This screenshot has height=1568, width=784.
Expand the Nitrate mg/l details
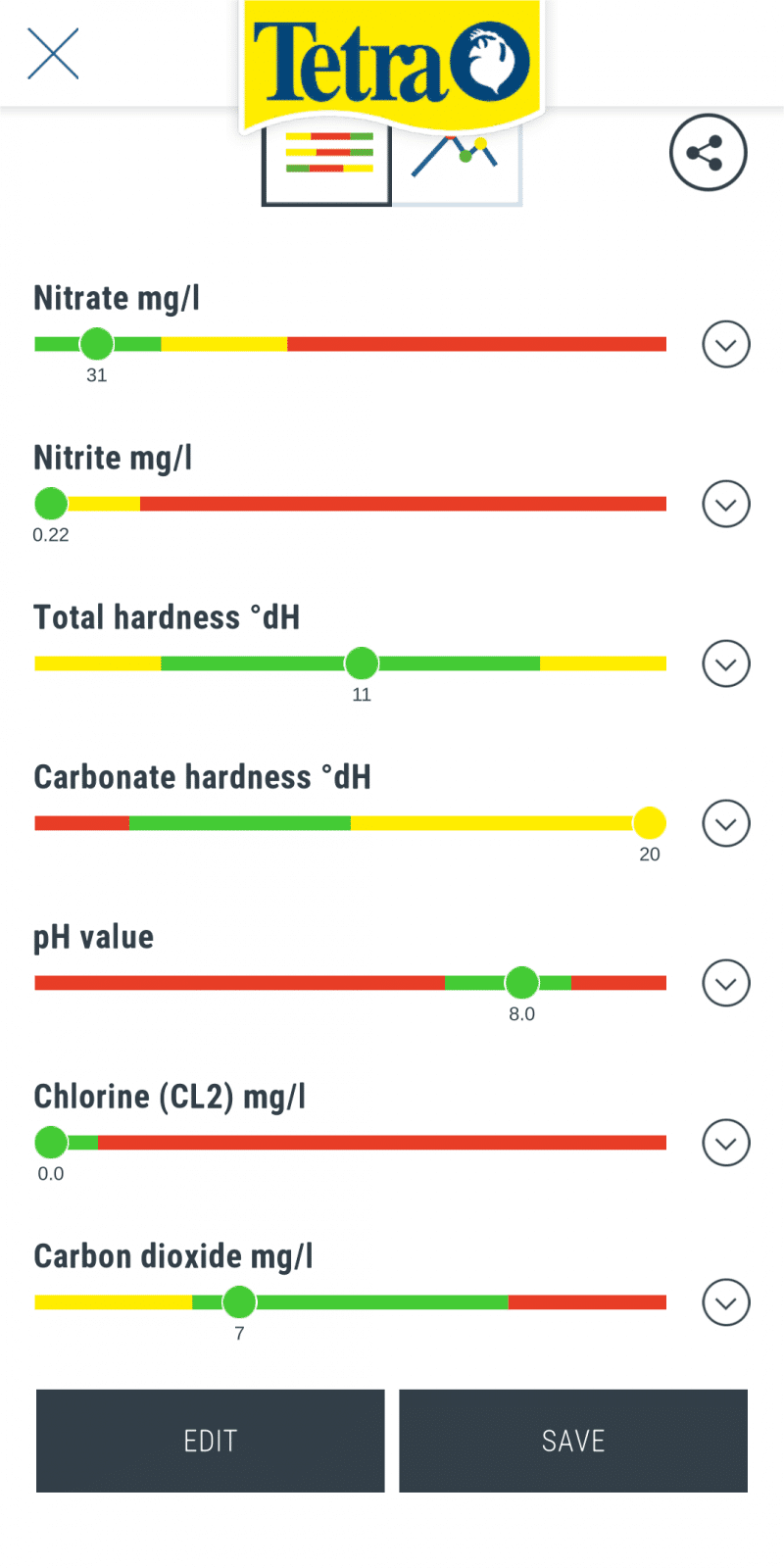point(726,344)
